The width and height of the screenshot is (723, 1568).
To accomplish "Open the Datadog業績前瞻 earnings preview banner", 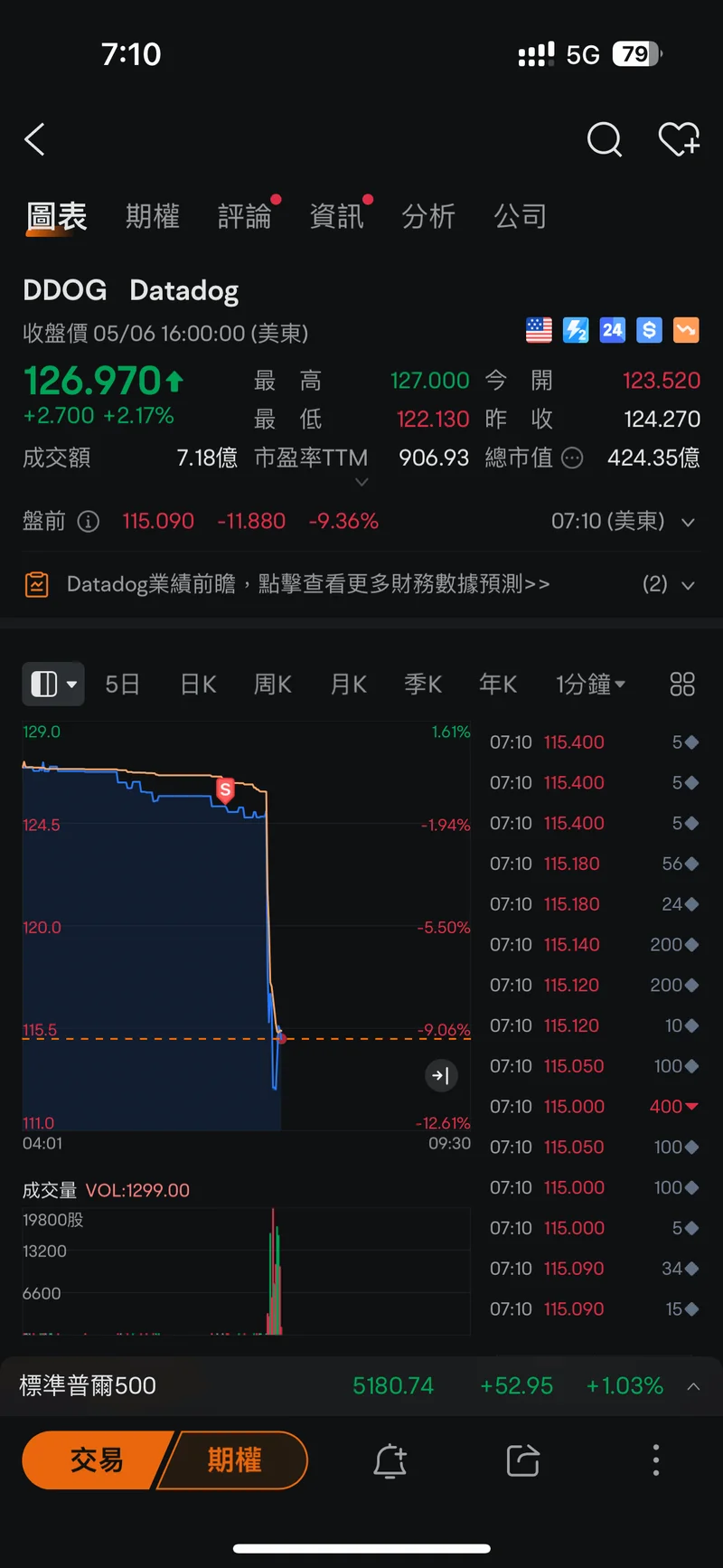I will (307, 584).
